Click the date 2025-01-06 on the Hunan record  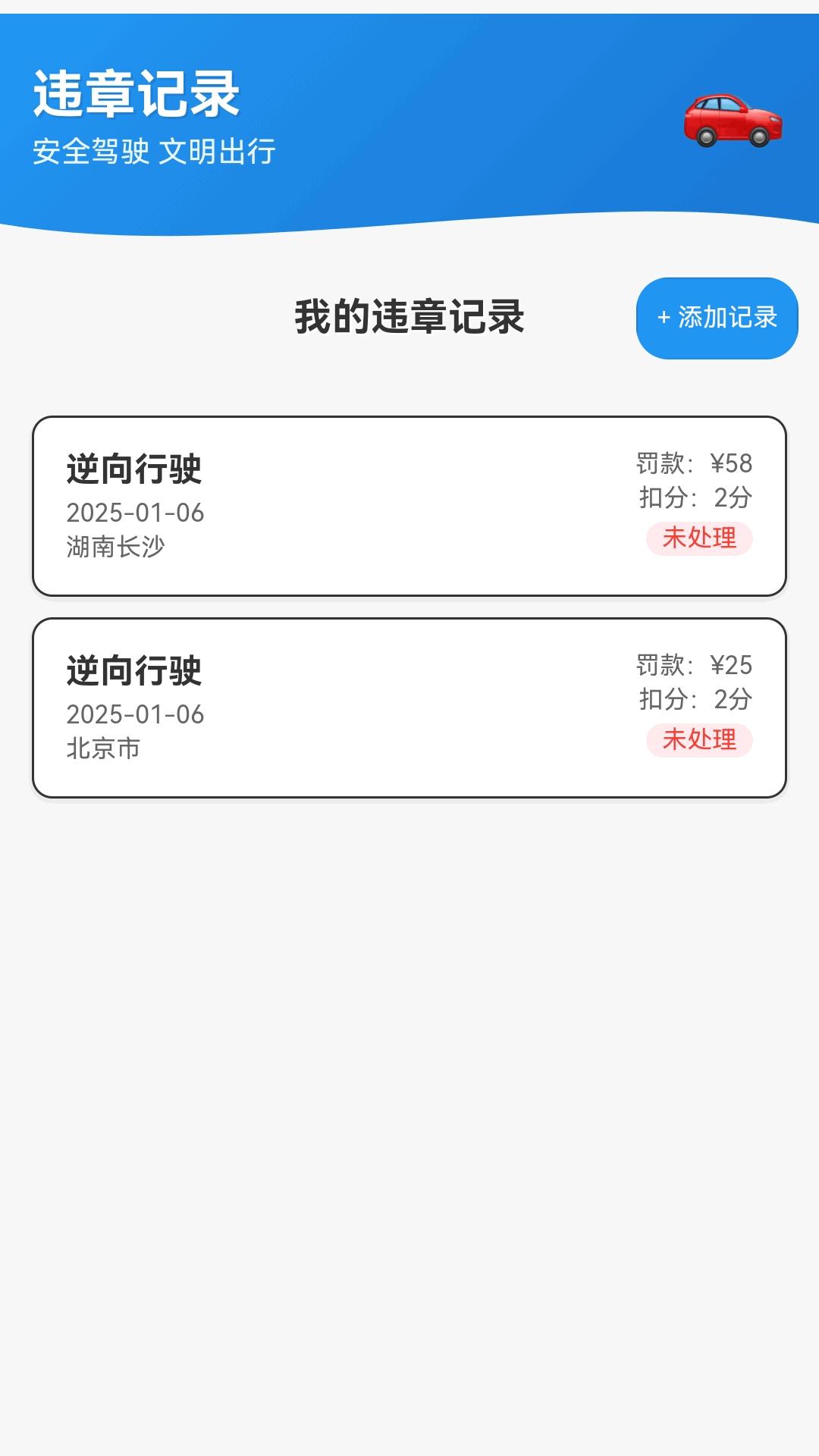click(135, 513)
